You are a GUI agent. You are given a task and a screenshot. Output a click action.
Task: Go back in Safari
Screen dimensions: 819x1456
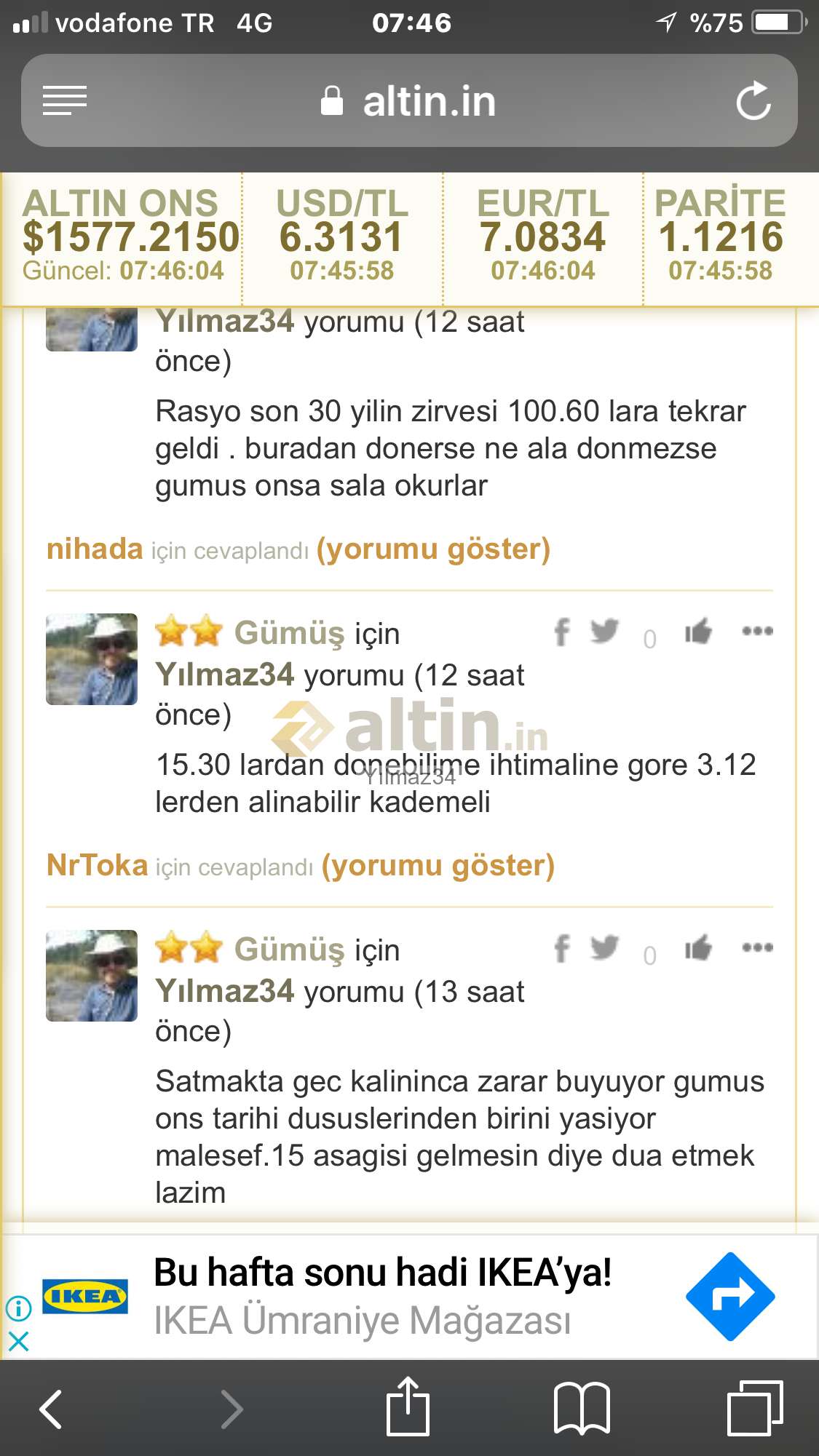[50, 1409]
